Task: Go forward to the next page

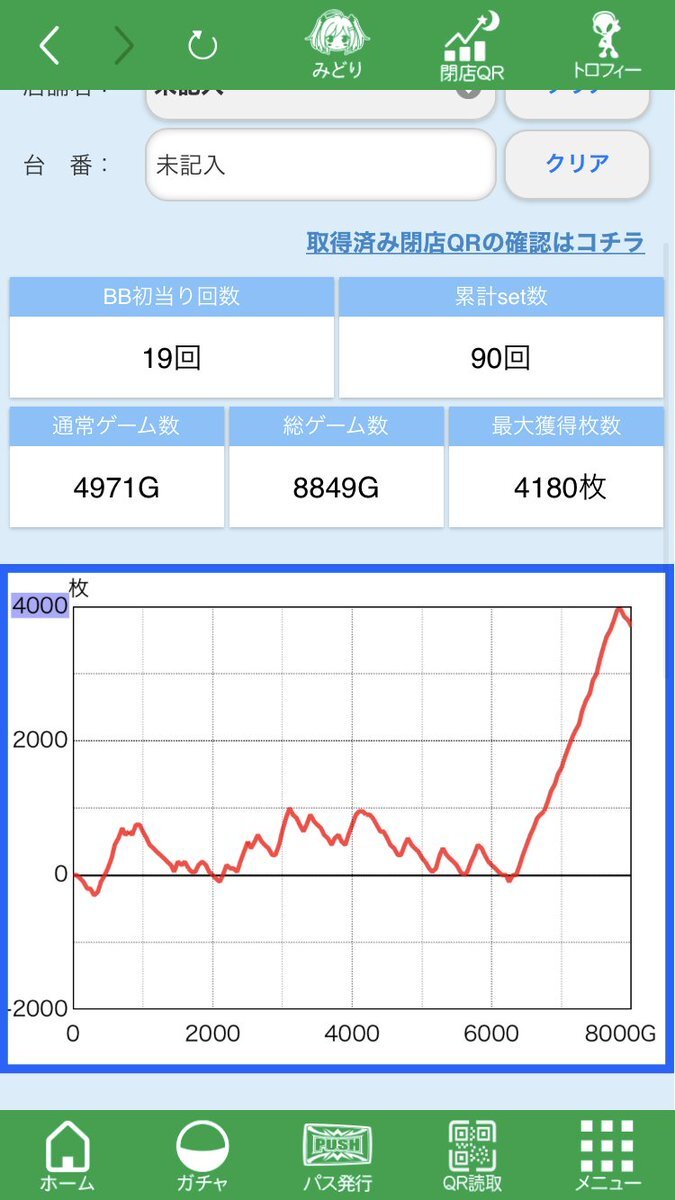Action: tap(124, 45)
